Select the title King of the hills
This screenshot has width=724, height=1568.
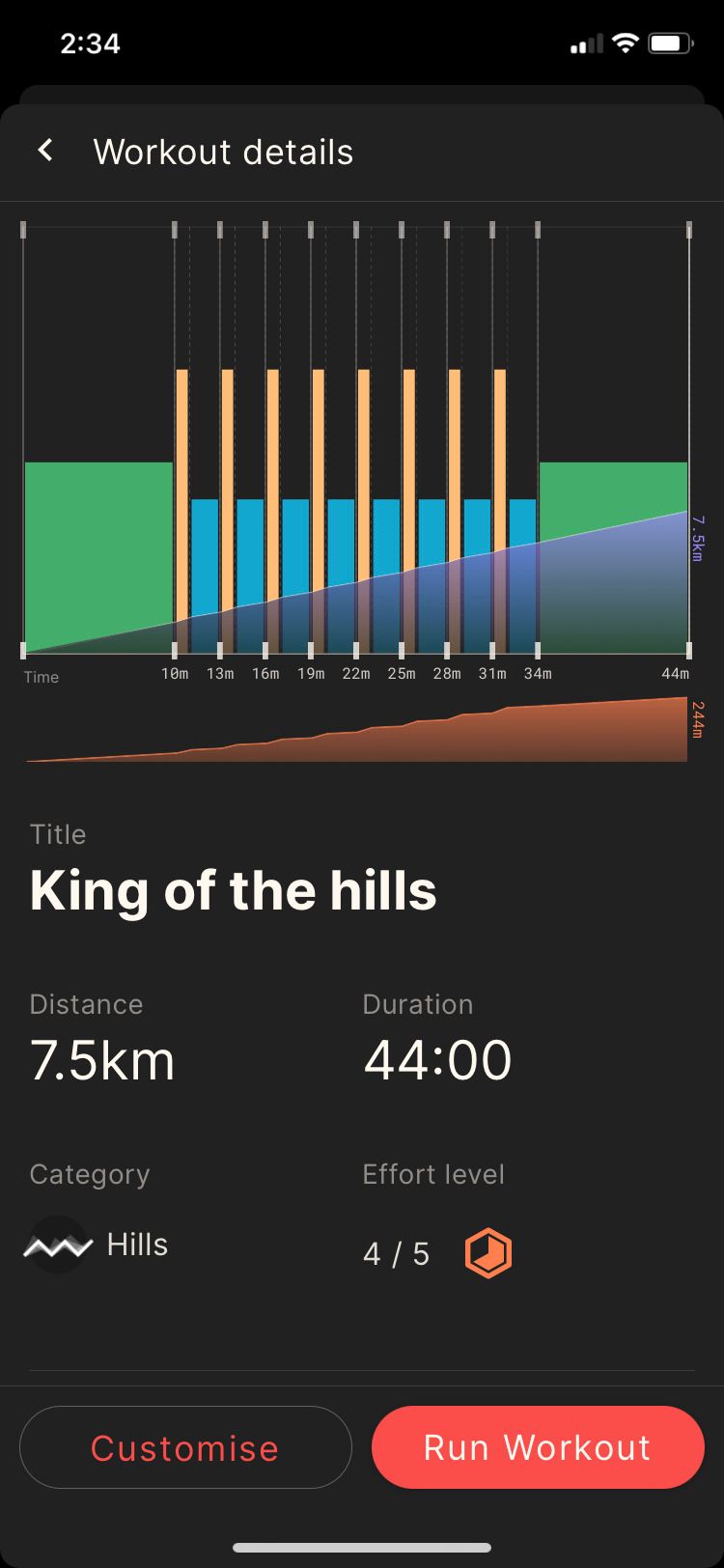click(234, 890)
